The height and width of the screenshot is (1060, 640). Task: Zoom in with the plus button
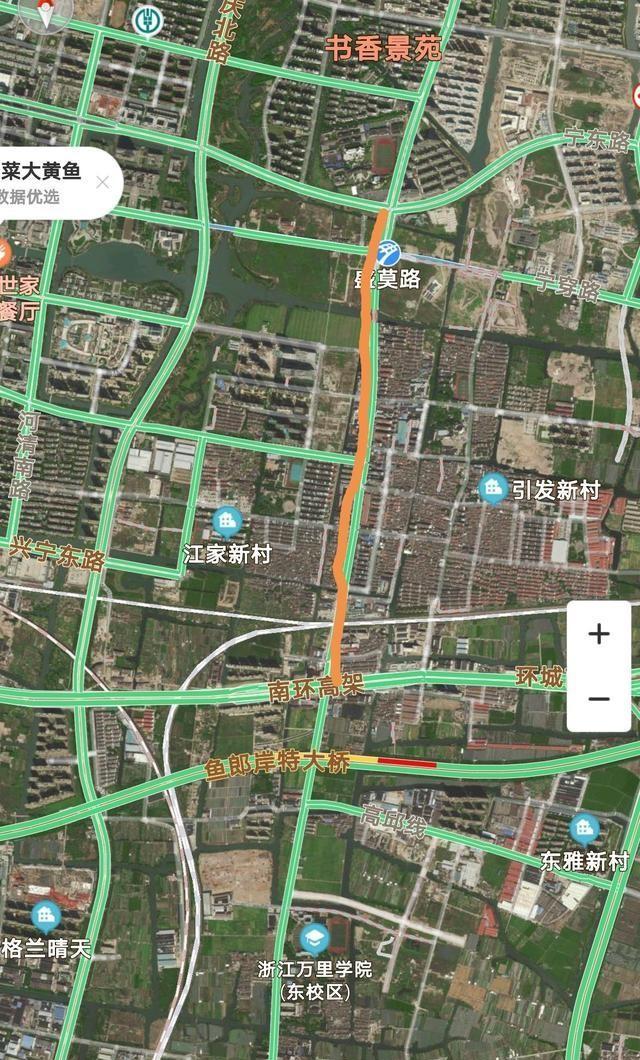pyautogui.click(x=599, y=634)
